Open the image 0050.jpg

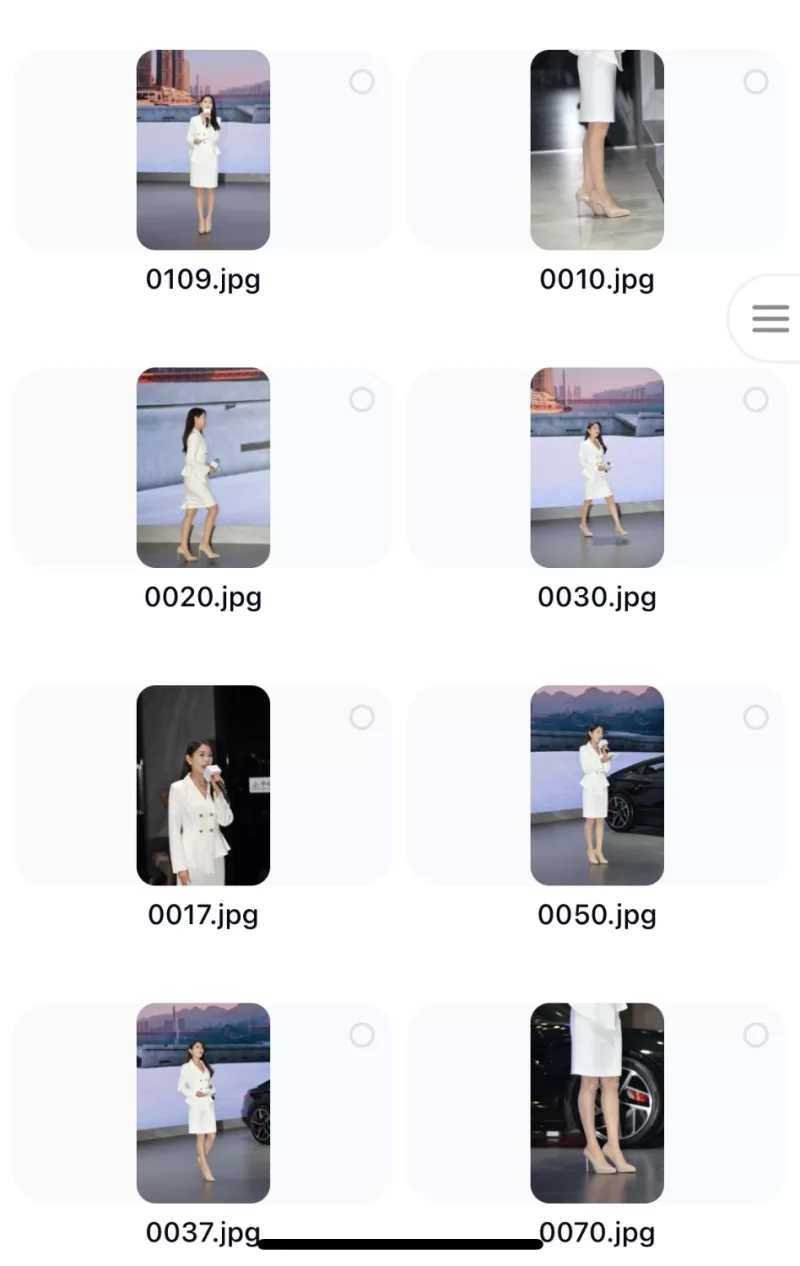[597, 785]
